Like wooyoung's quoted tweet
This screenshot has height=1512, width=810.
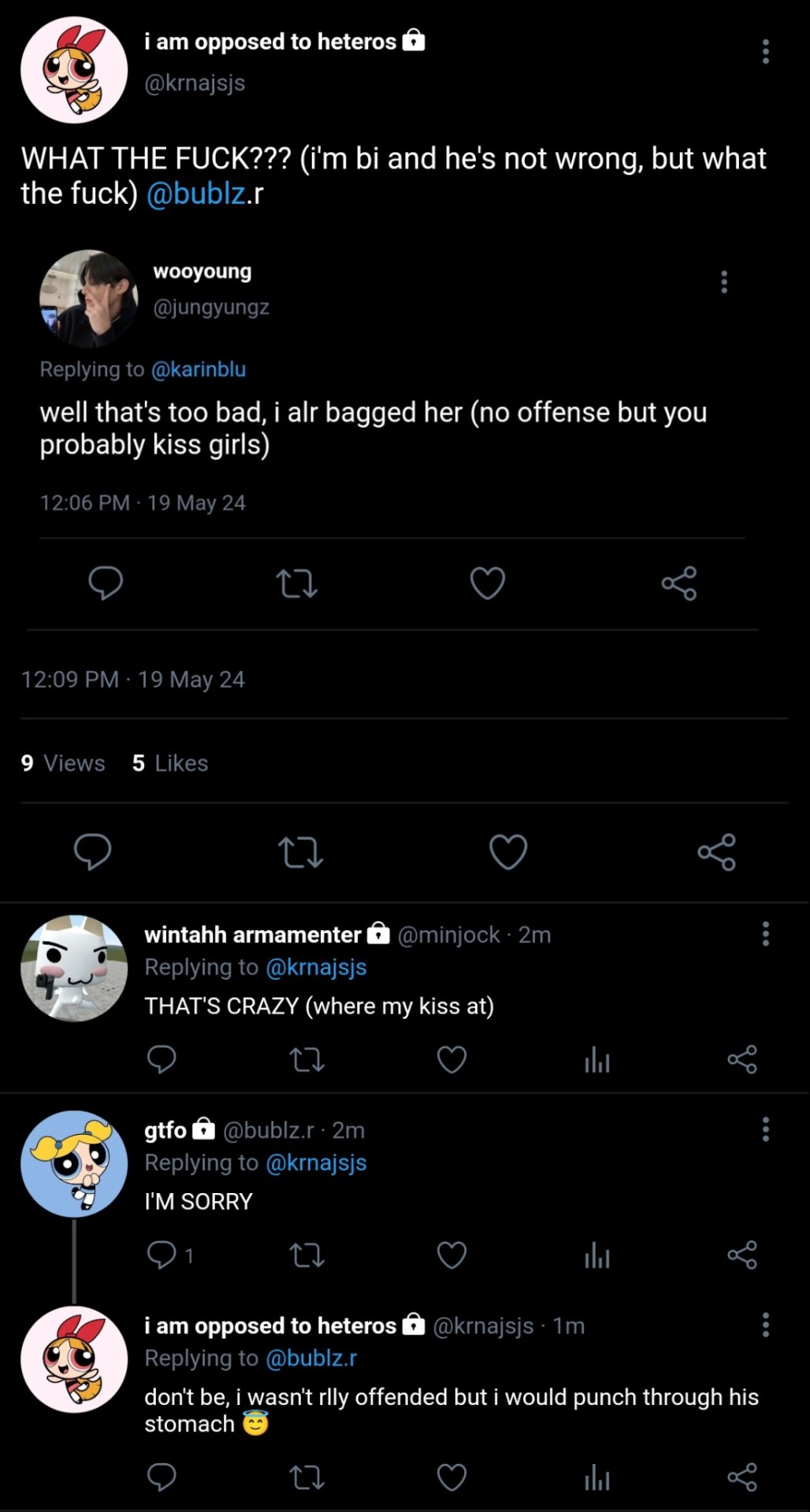coord(487,584)
